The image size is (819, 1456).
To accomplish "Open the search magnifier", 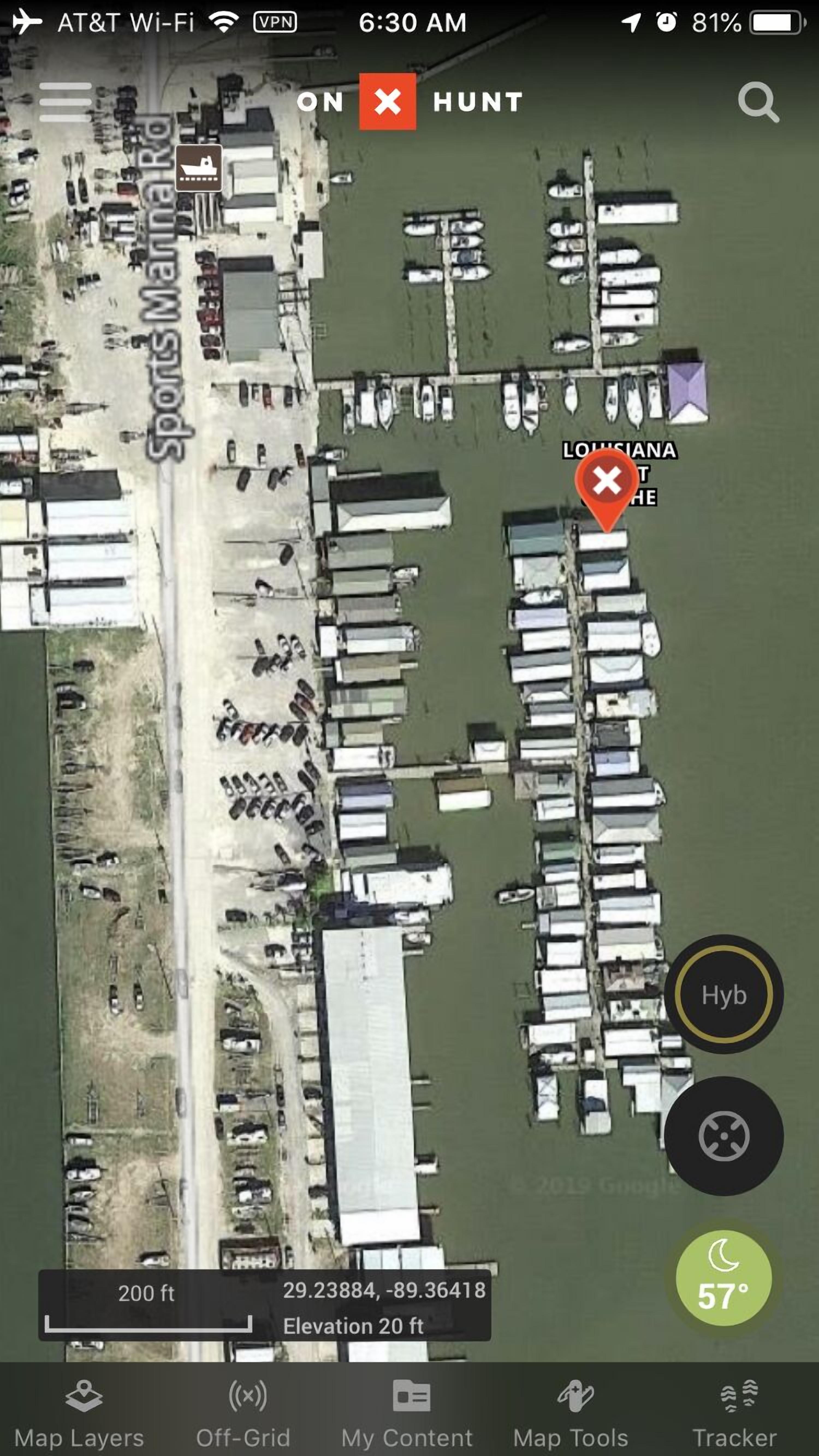I will tap(758, 102).
